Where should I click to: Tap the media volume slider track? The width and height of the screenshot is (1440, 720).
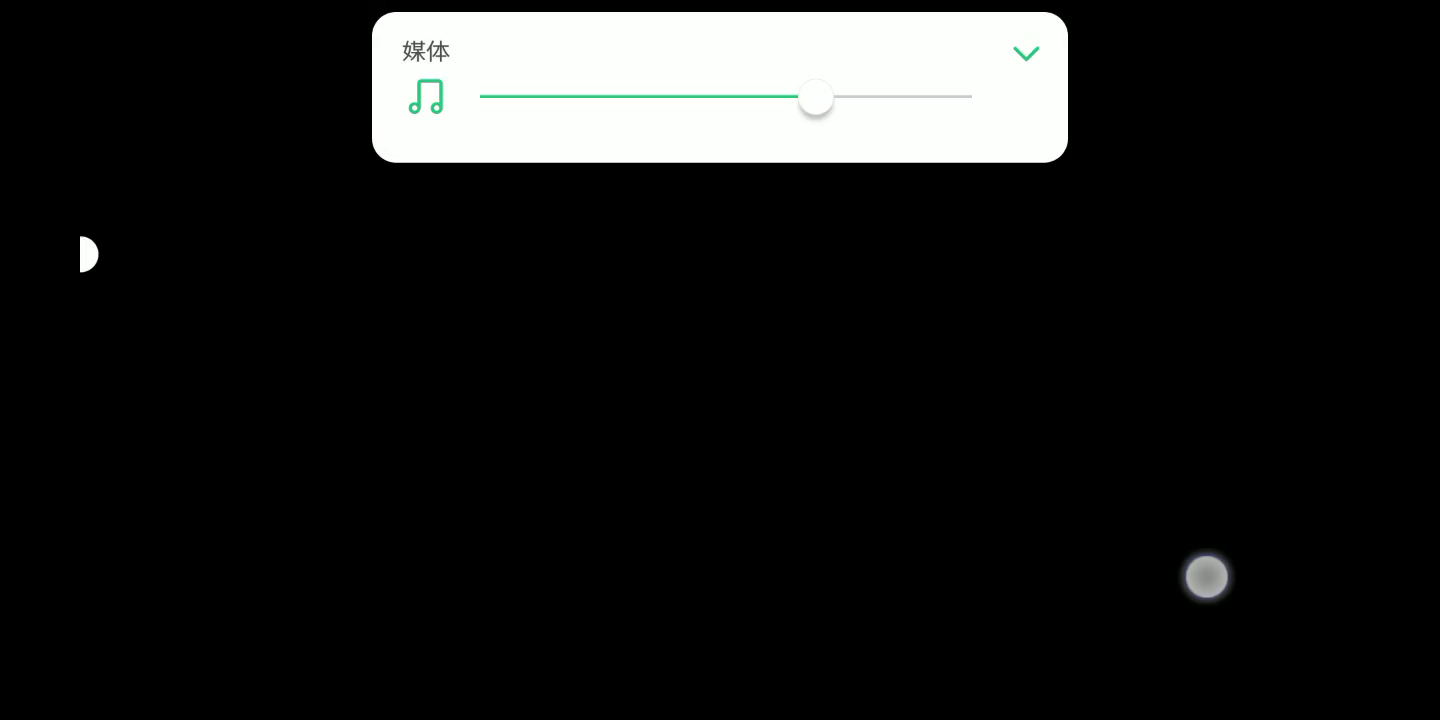click(725, 97)
